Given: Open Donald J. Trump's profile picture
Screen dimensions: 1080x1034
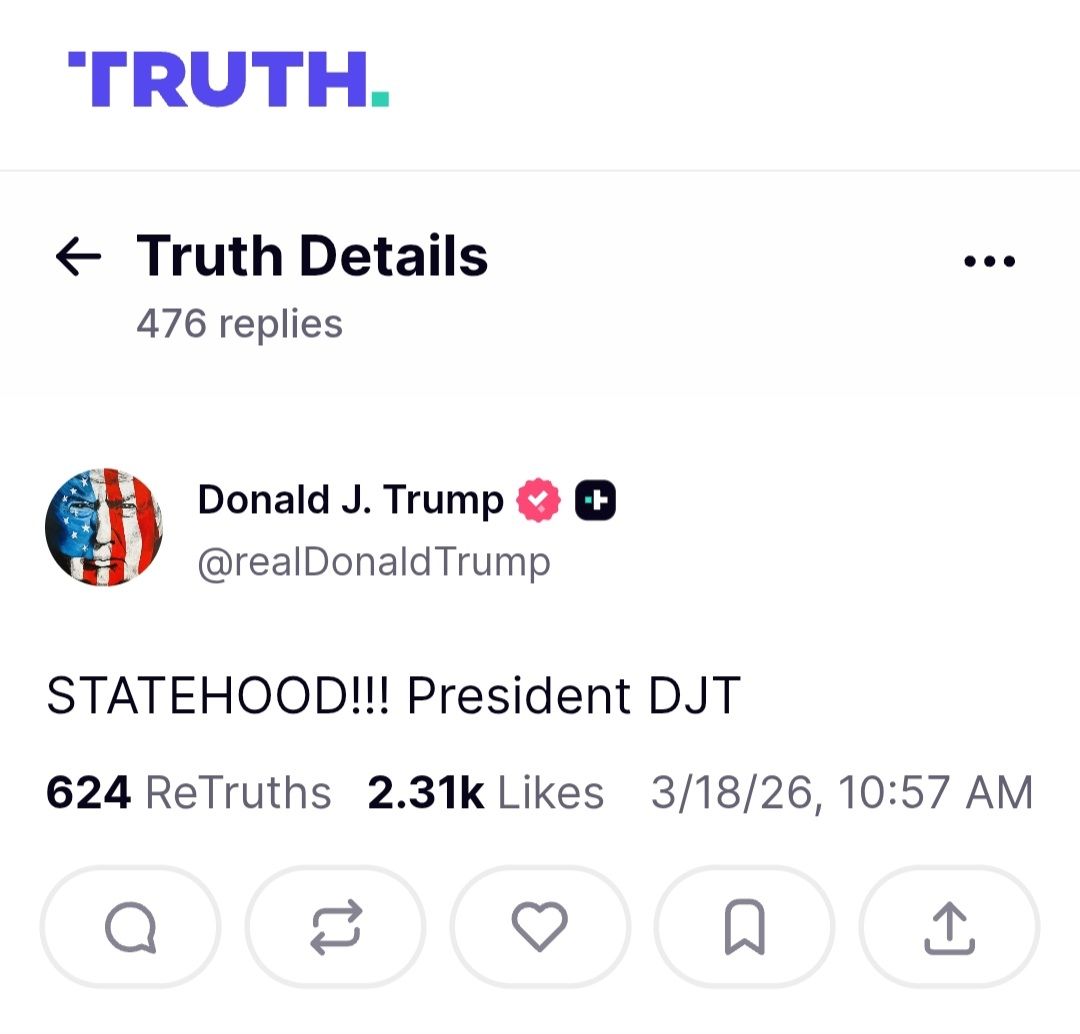Looking at the screenshot, I should (x=104, y=527).
